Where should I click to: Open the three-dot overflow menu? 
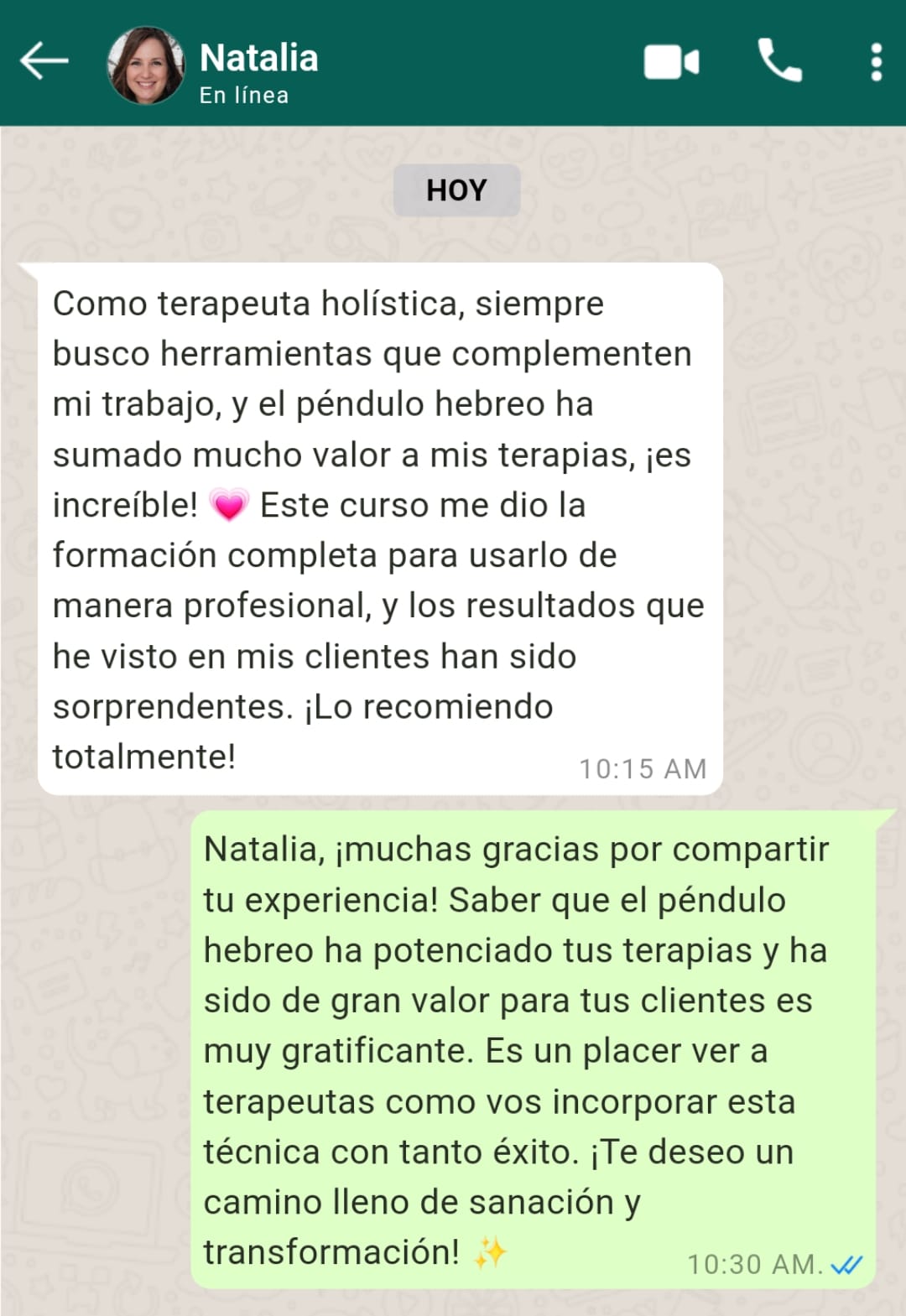pyautogui.click(x=876, y=62)
